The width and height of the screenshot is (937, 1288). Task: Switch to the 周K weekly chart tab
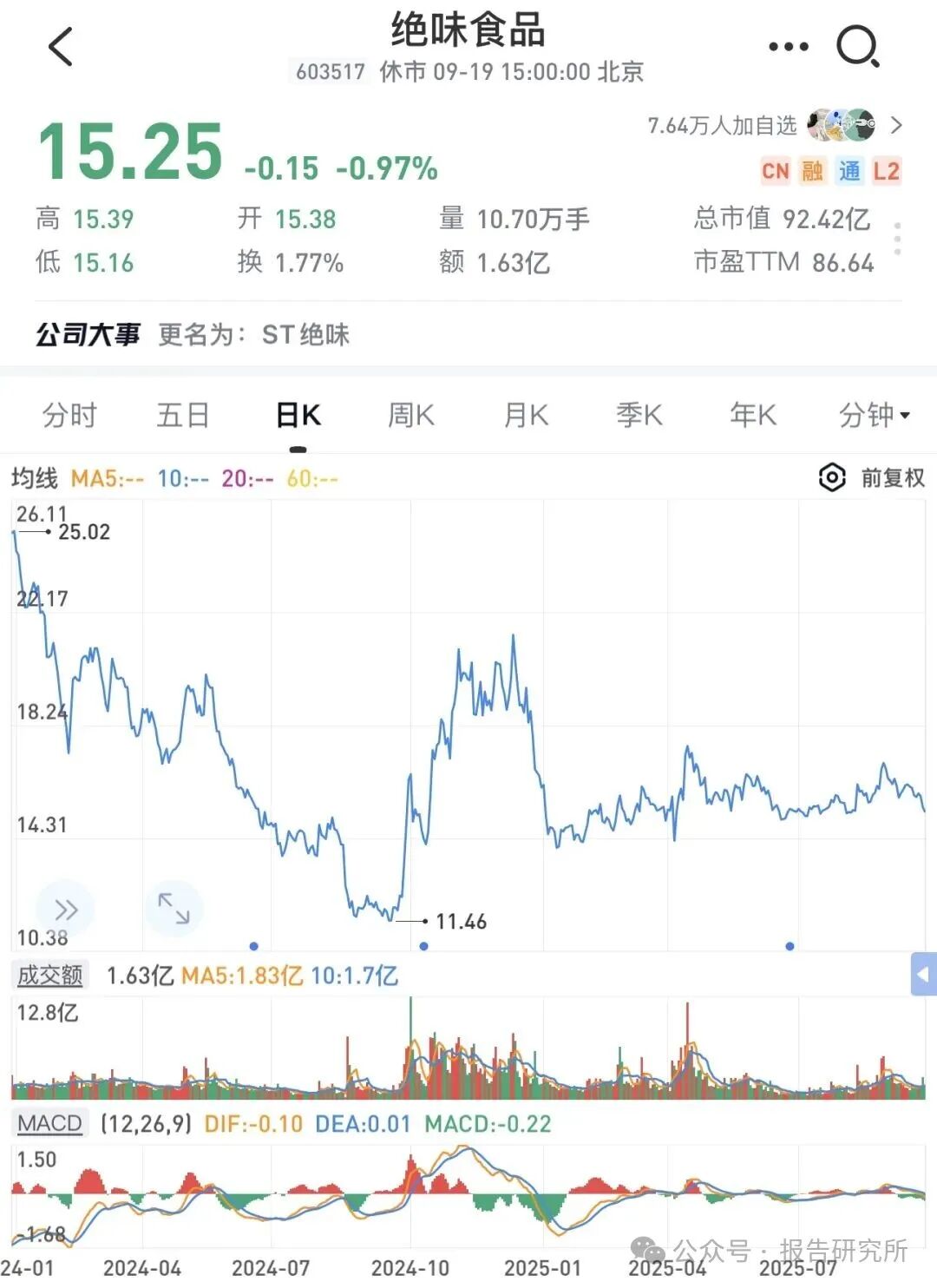point(410,415)
